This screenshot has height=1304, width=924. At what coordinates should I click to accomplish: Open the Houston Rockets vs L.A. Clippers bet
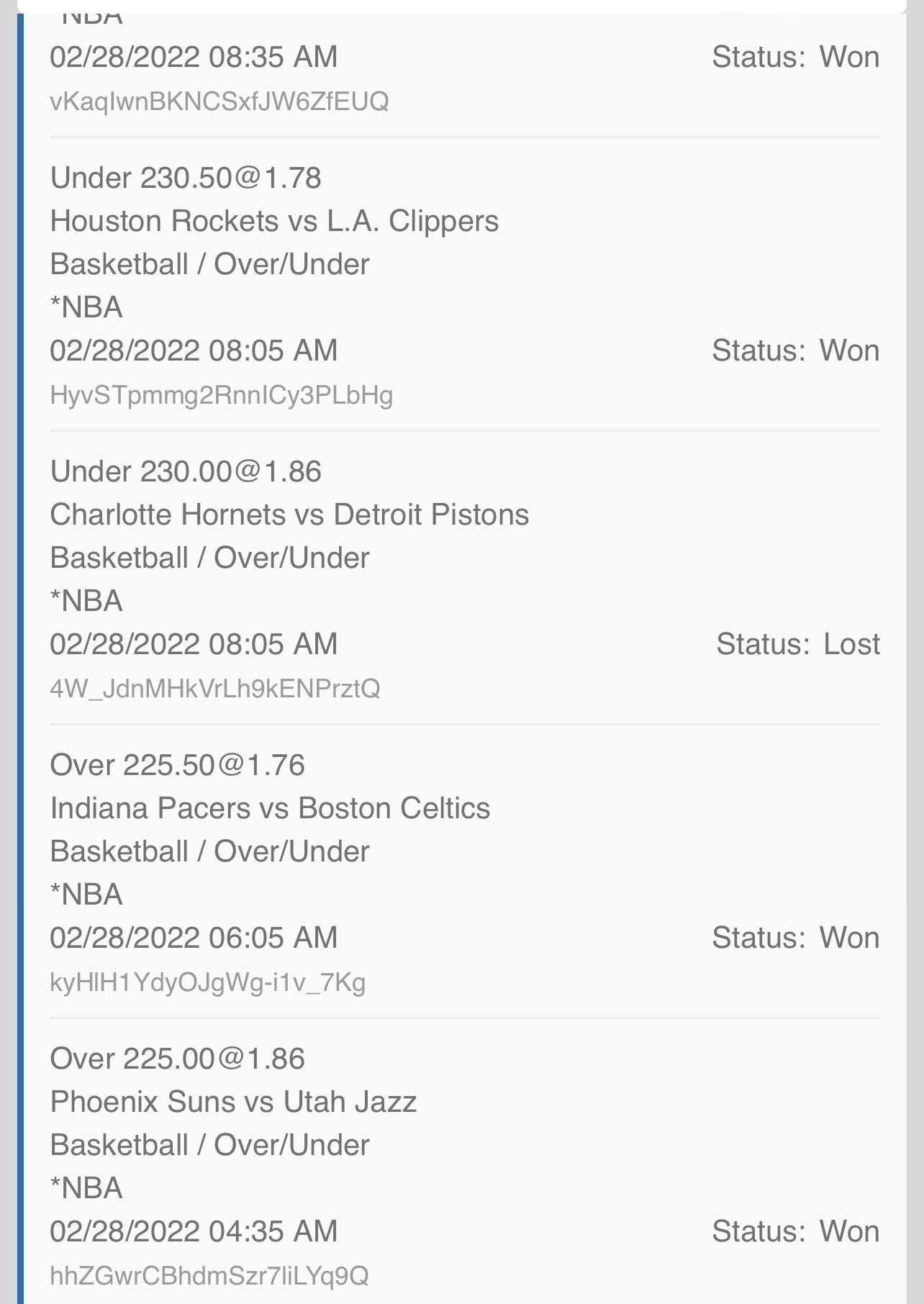(x=274, y=221)
